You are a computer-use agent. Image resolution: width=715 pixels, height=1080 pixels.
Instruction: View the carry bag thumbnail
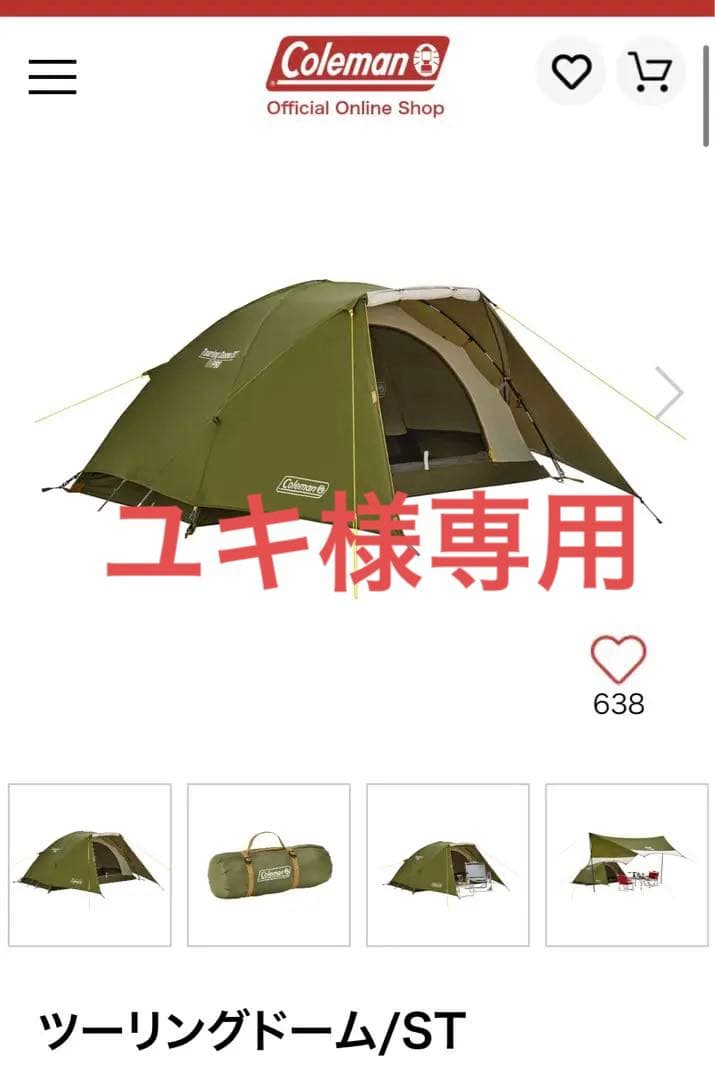tap(269, 865)
